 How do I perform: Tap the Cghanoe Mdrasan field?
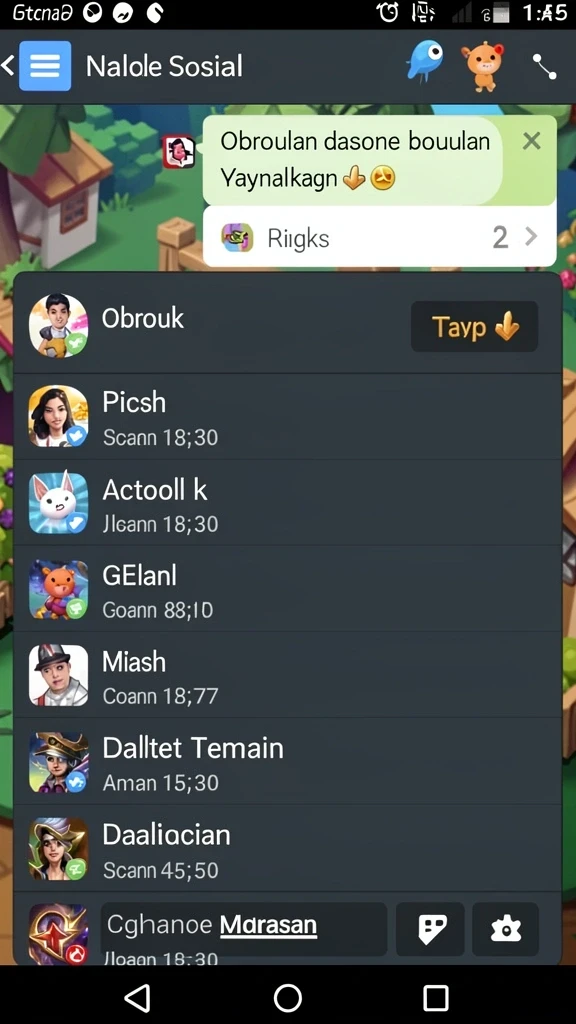click(x=244, y=929)
